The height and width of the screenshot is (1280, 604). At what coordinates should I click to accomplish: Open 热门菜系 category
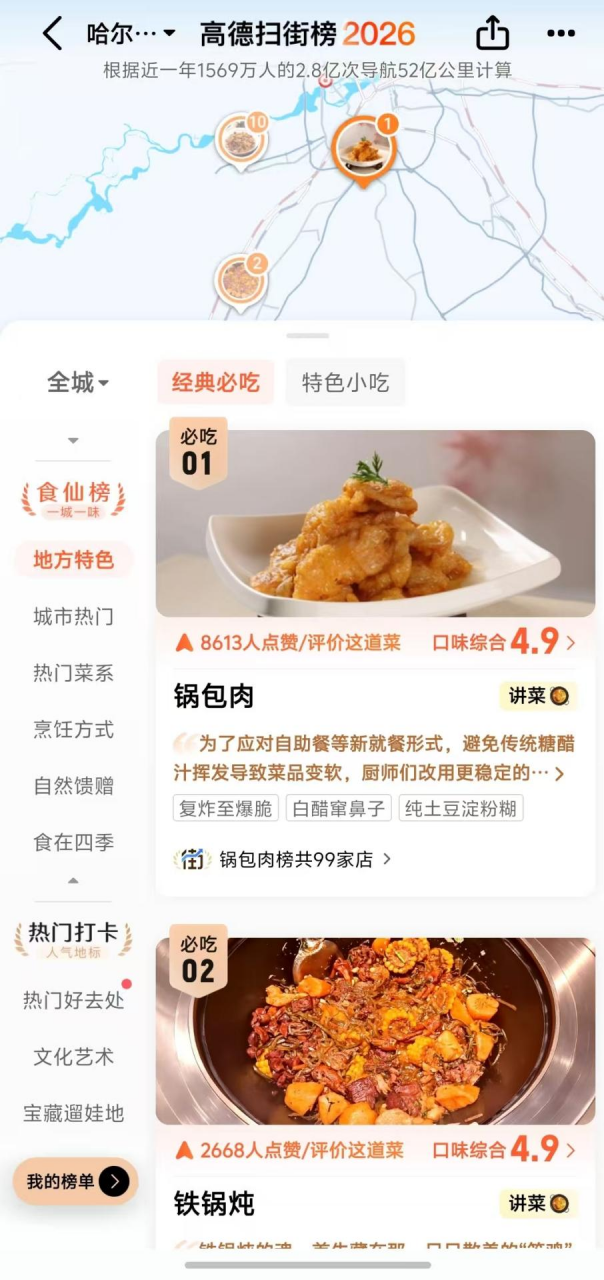[x=73, y=673]
